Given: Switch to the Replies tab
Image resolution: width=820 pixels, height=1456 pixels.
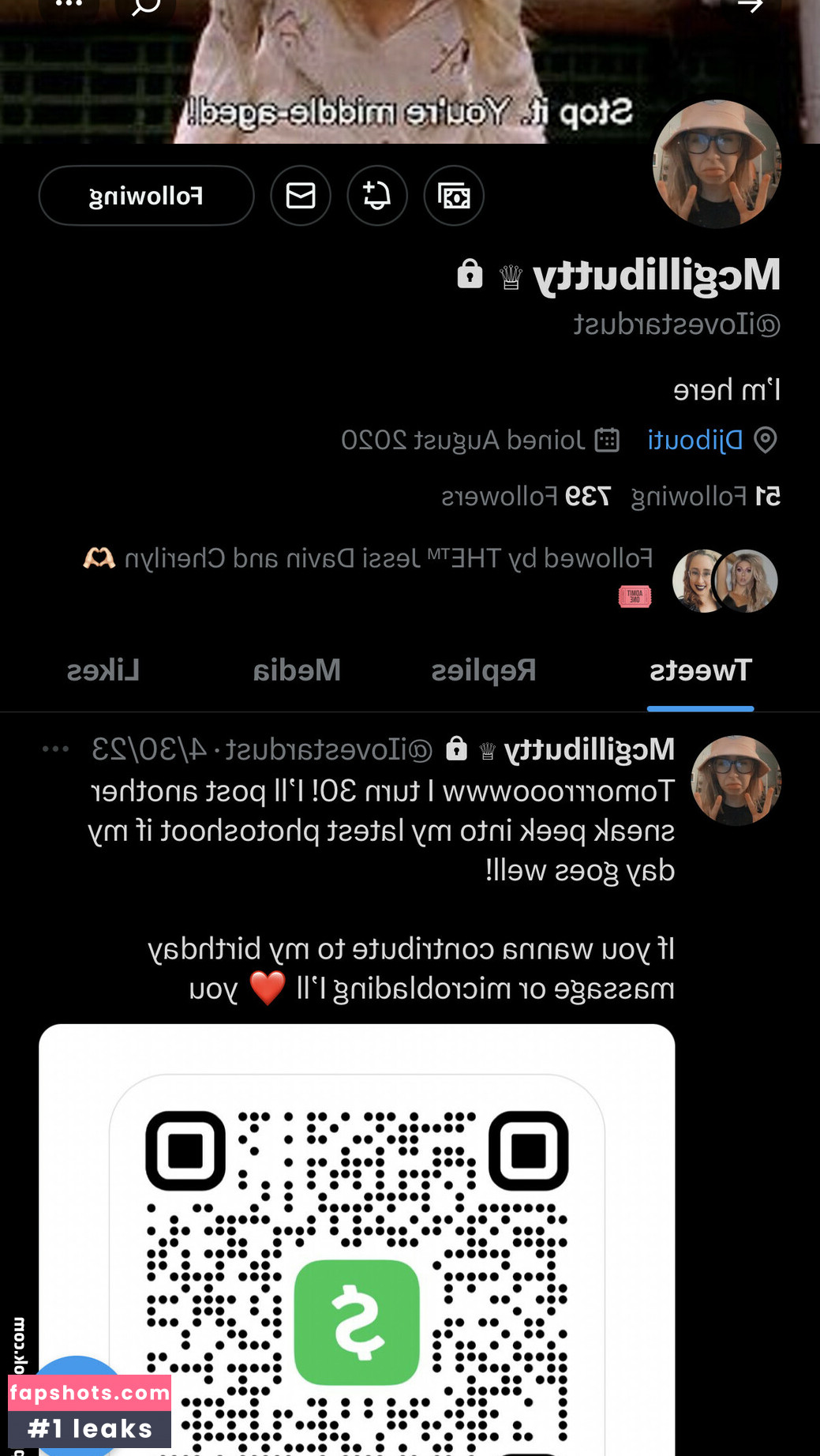Looking at the screenshot, I should [484, 670].
